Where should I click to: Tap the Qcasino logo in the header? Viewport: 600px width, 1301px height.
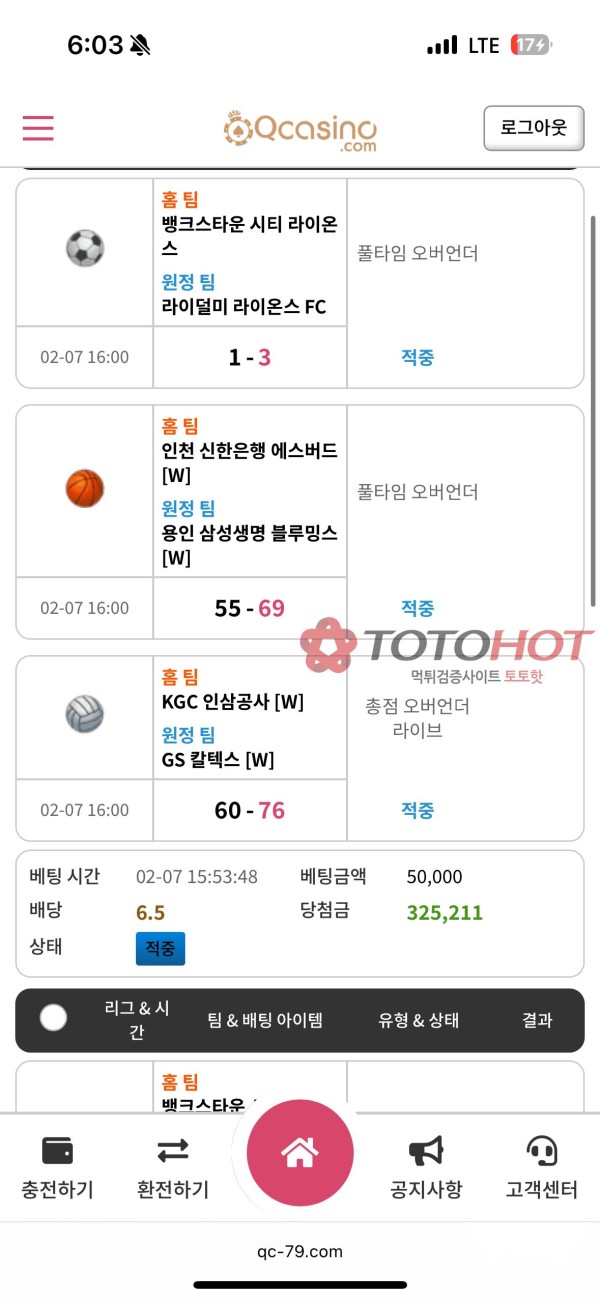(x=300, y=130)
